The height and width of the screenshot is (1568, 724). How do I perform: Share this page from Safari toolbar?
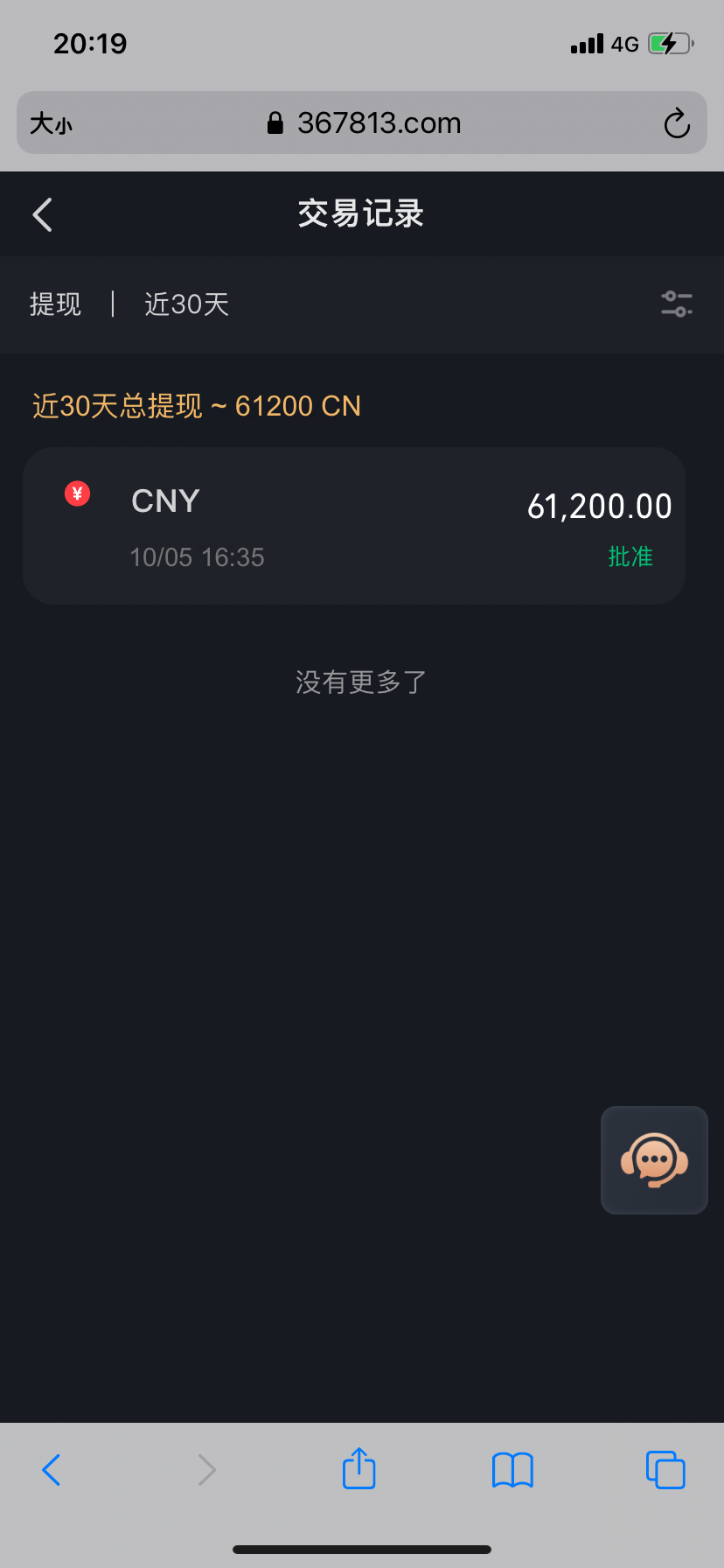(359, 1468)
